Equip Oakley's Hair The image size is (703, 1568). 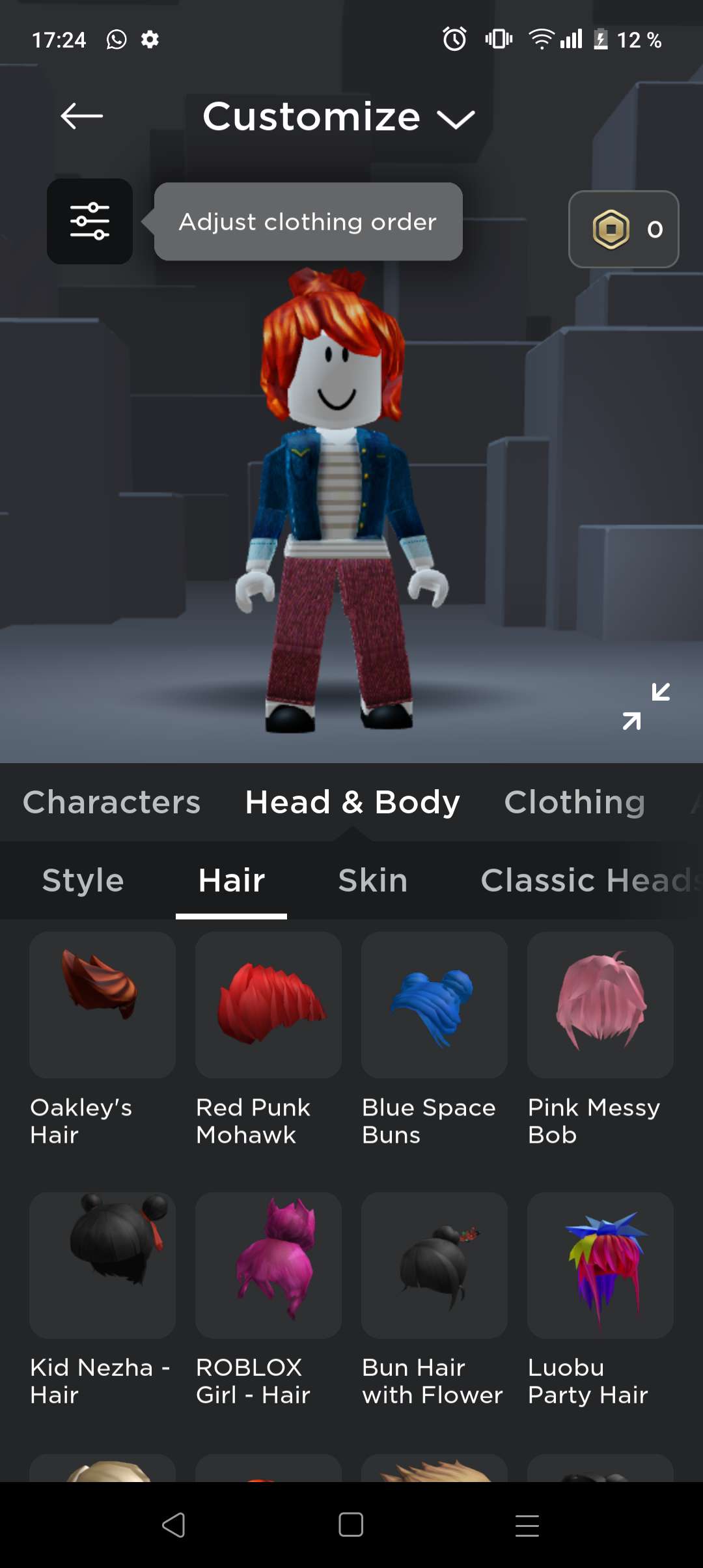102,1005
